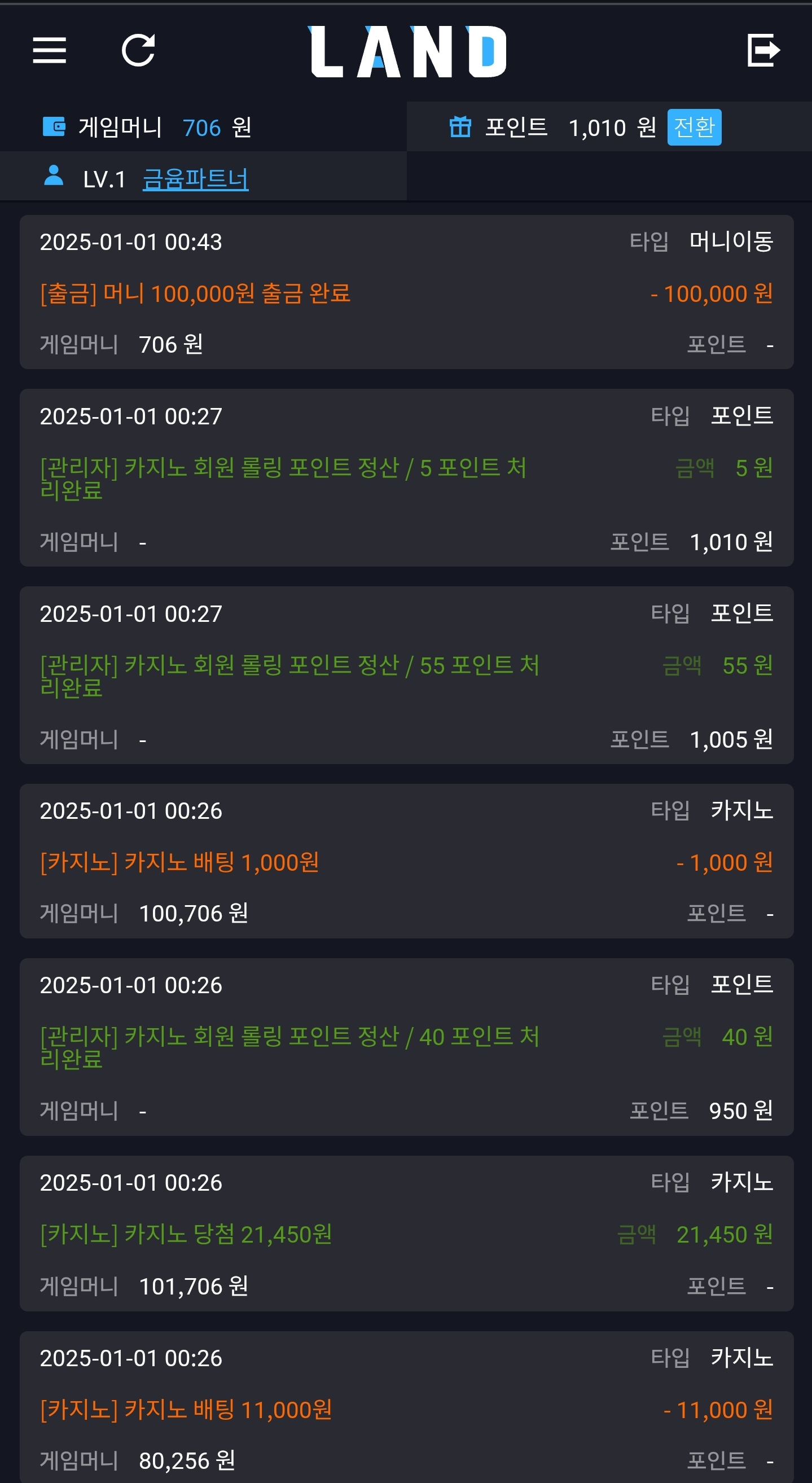This screenshot has width=812, height=1483.
Task: Log out using the exit icon
Action: pos(763,50)
